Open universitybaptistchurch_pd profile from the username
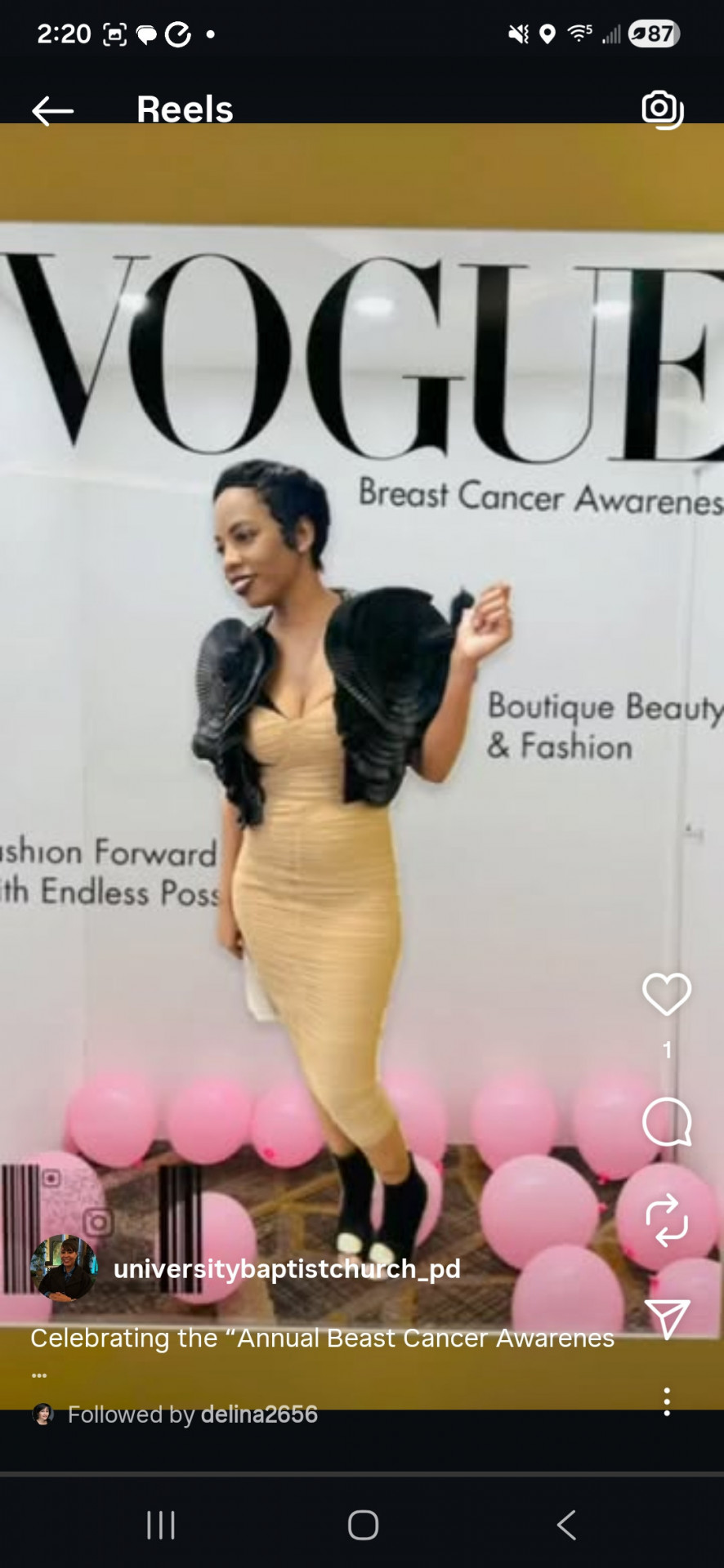 287,1268
